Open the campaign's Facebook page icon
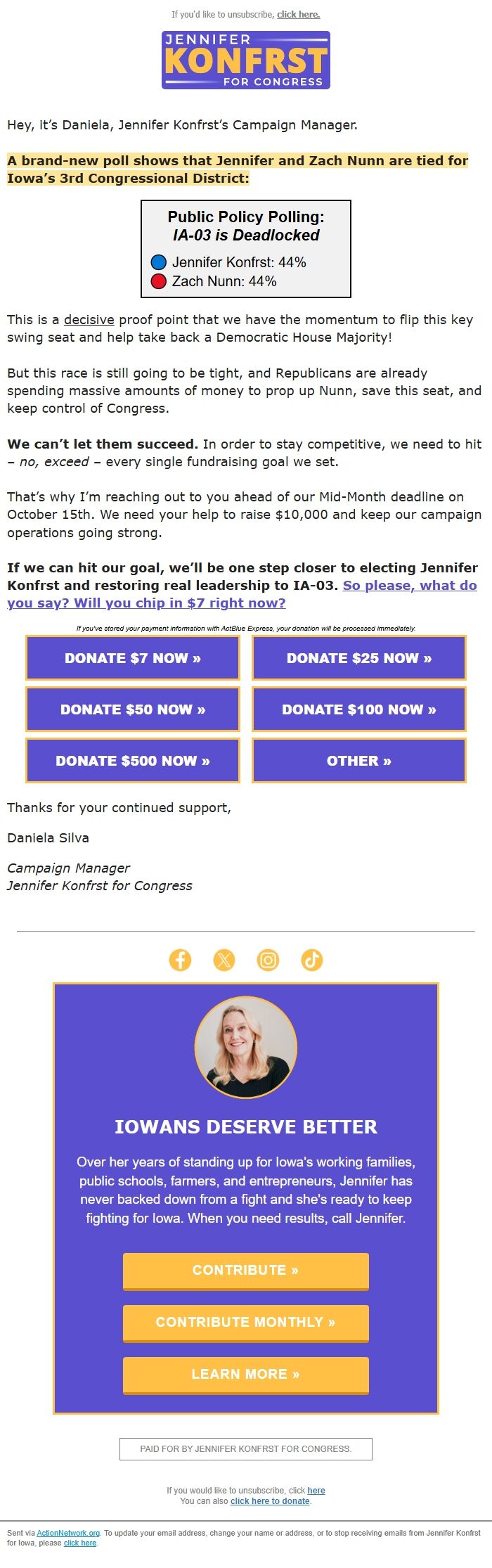 180,960
